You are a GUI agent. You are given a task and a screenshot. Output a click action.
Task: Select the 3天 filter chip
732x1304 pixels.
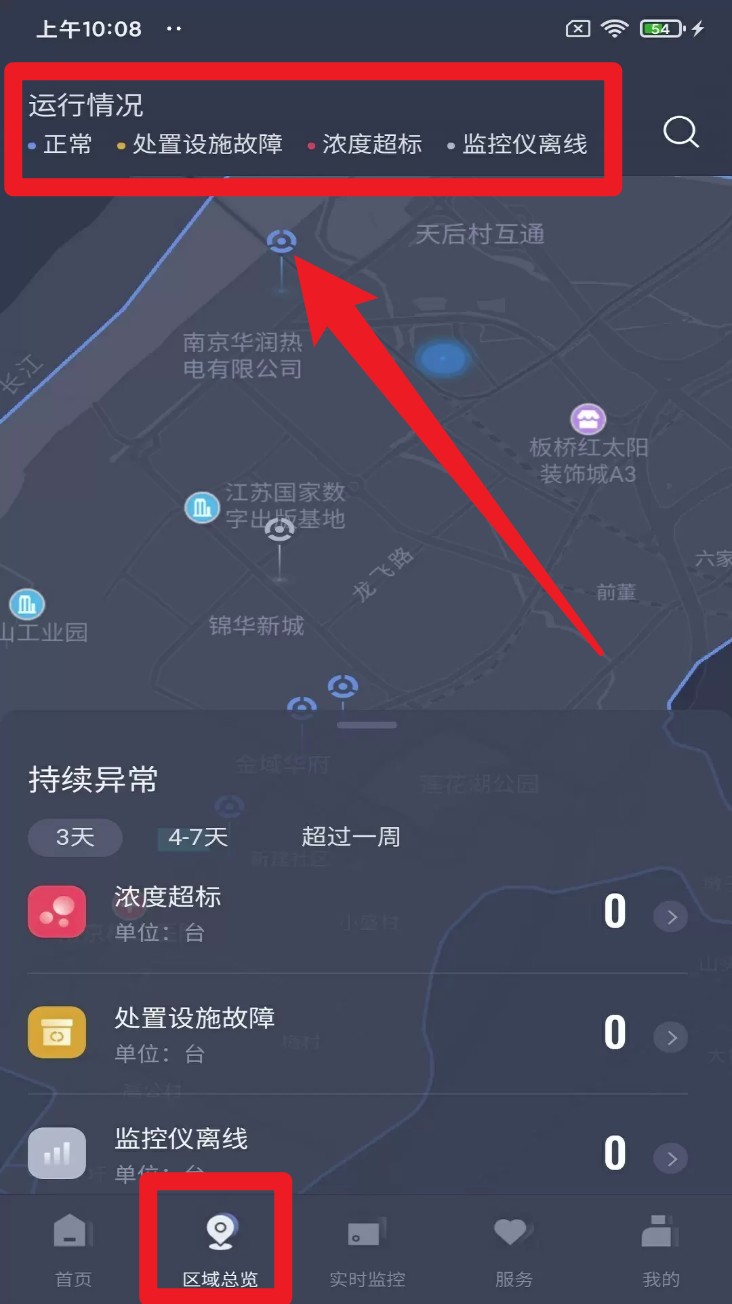coord(75,837)
